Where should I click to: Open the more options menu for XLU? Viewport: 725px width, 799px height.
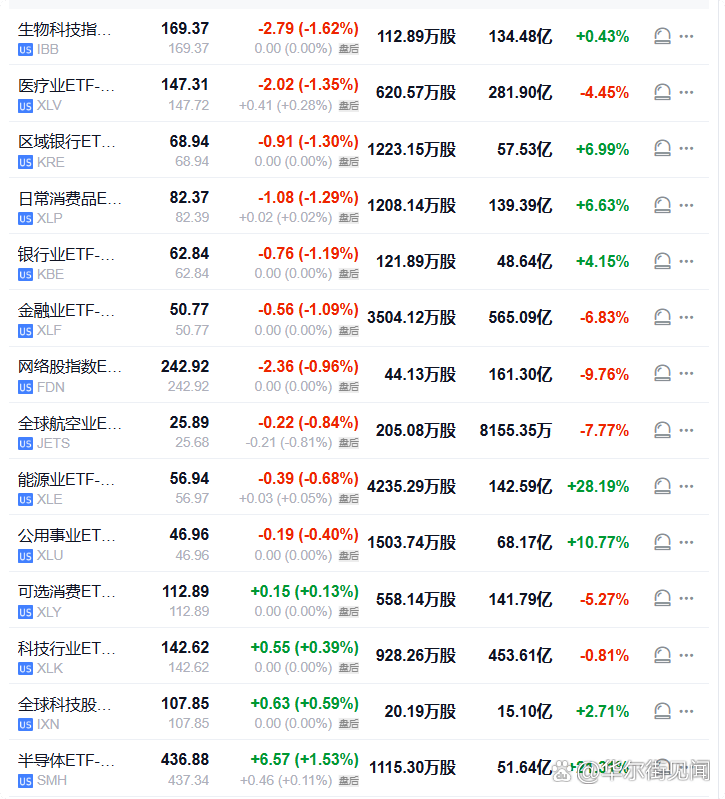click(686, 542)
